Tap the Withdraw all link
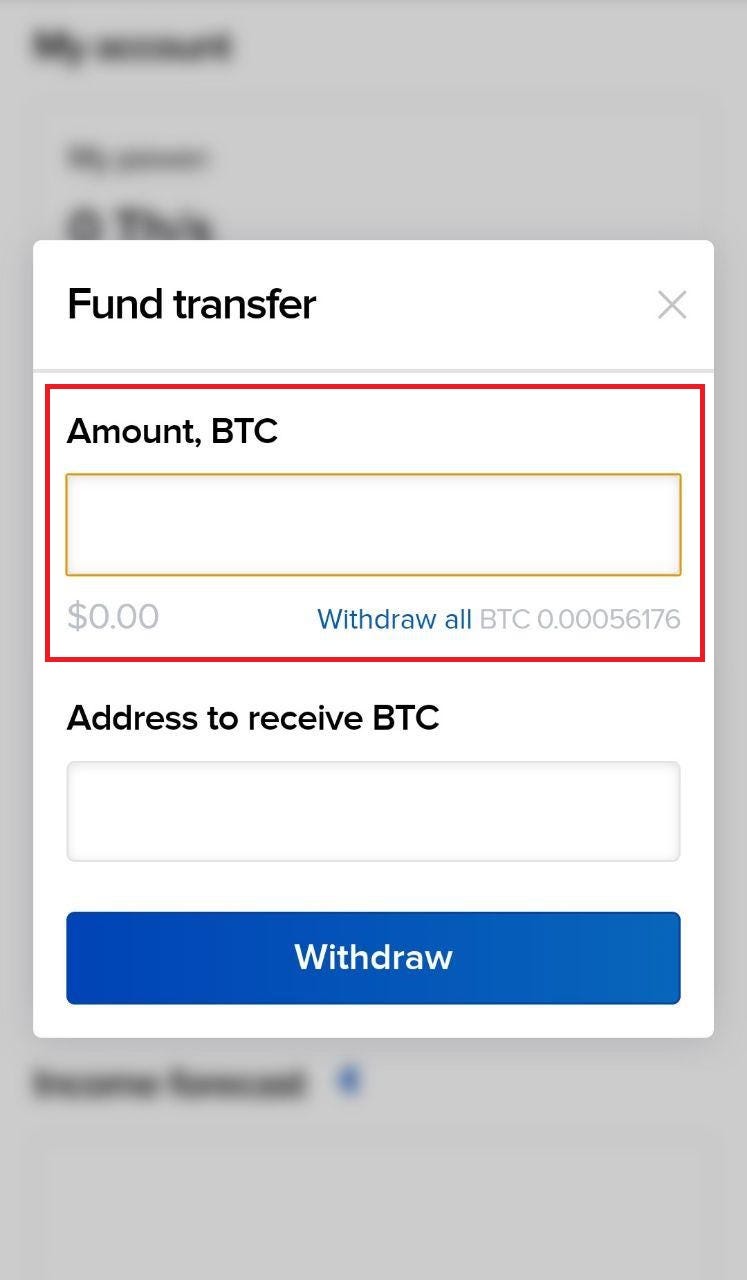Viewport: 747px width, 1280px height. [x=394, y=619]
